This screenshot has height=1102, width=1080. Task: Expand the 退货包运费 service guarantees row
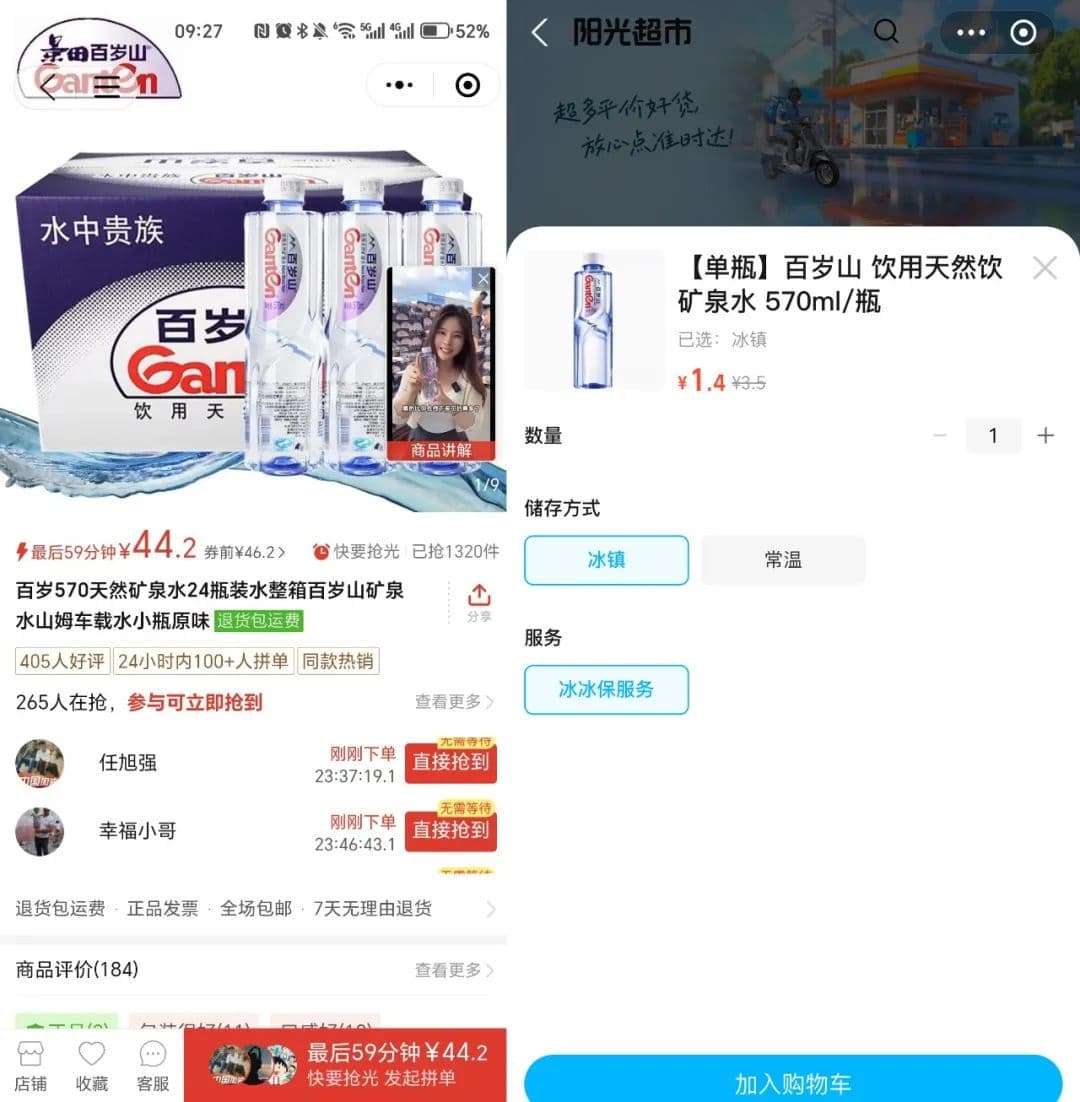tap(490, 909)
